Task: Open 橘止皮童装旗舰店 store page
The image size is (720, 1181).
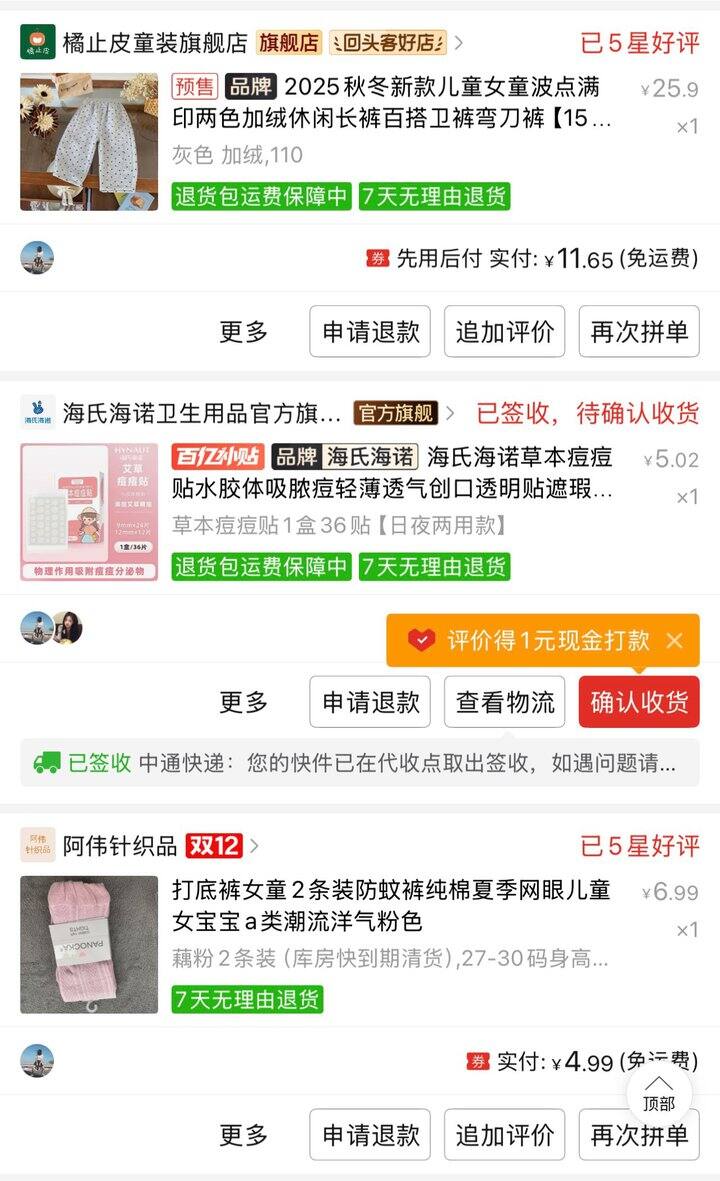Action: tap(154, 43)
